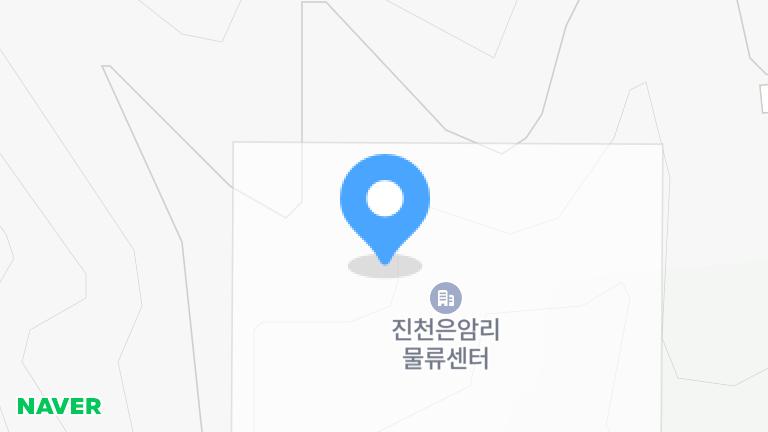Open the 진천은암리 물류센터 place label
Viewport: 768px width, 432px height.
445,343
